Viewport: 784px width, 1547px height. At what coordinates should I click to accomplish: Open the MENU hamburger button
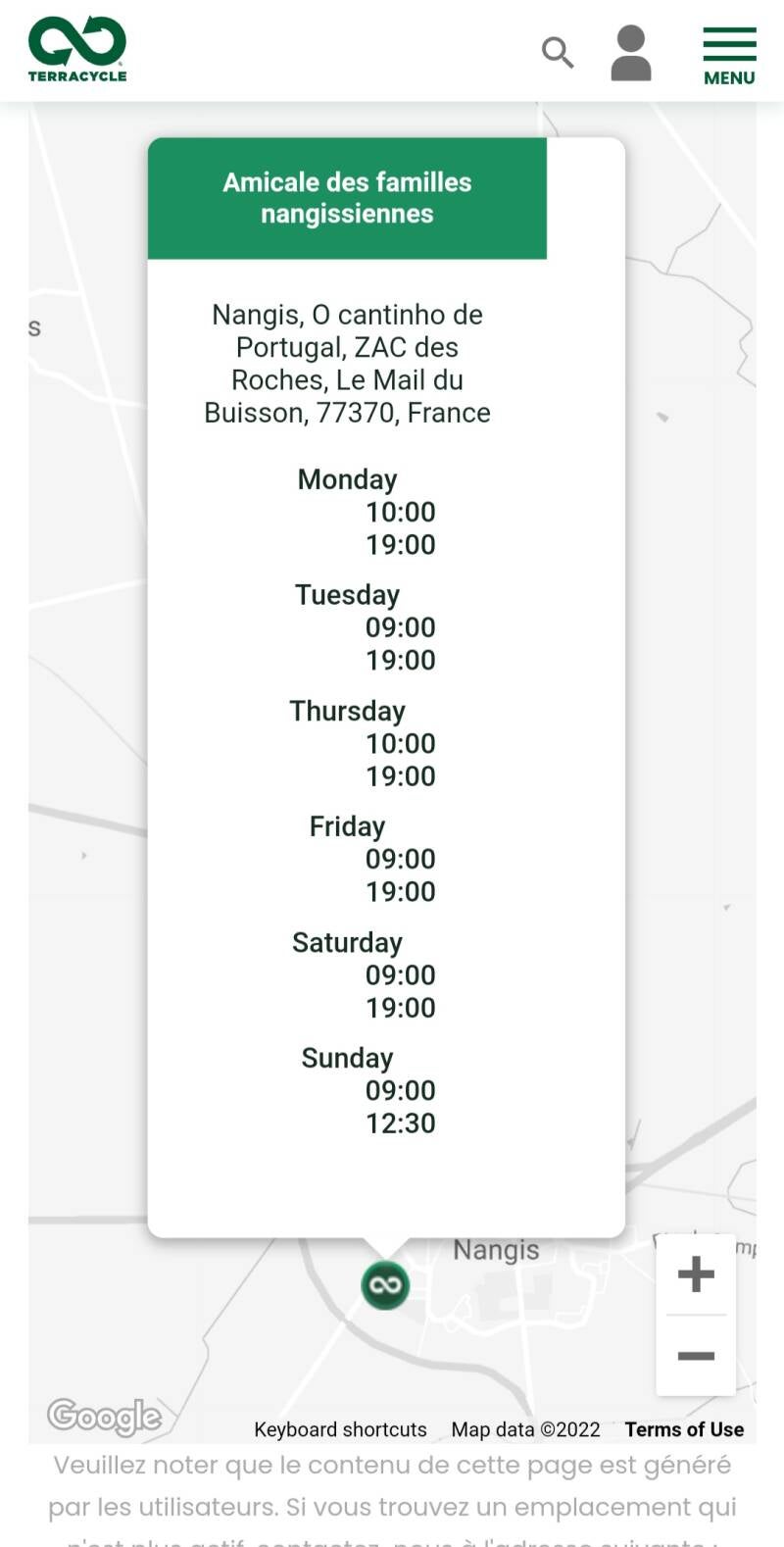click(x=729, y=56)
